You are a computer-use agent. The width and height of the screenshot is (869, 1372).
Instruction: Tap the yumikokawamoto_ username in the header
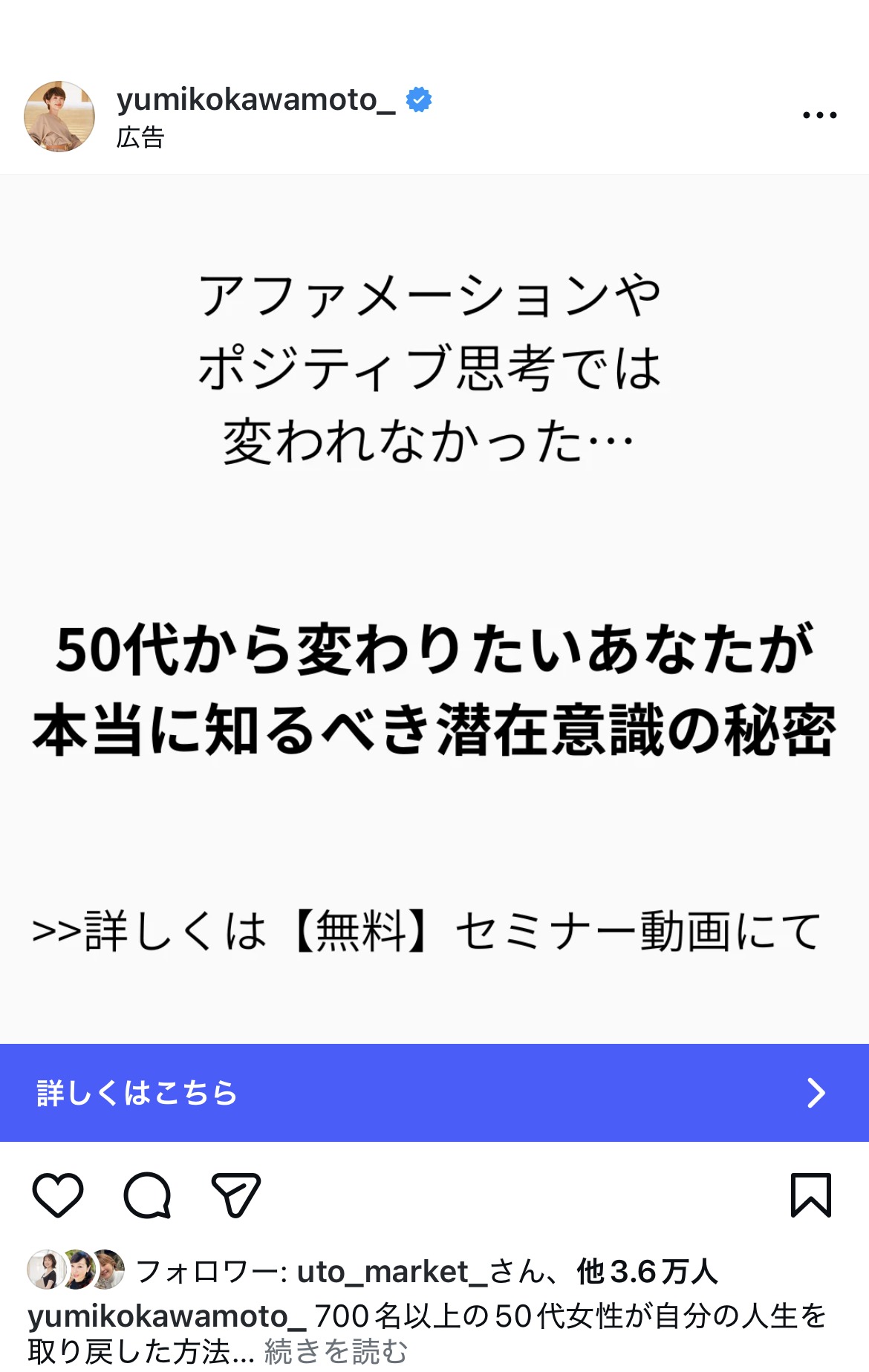(256, 99)
